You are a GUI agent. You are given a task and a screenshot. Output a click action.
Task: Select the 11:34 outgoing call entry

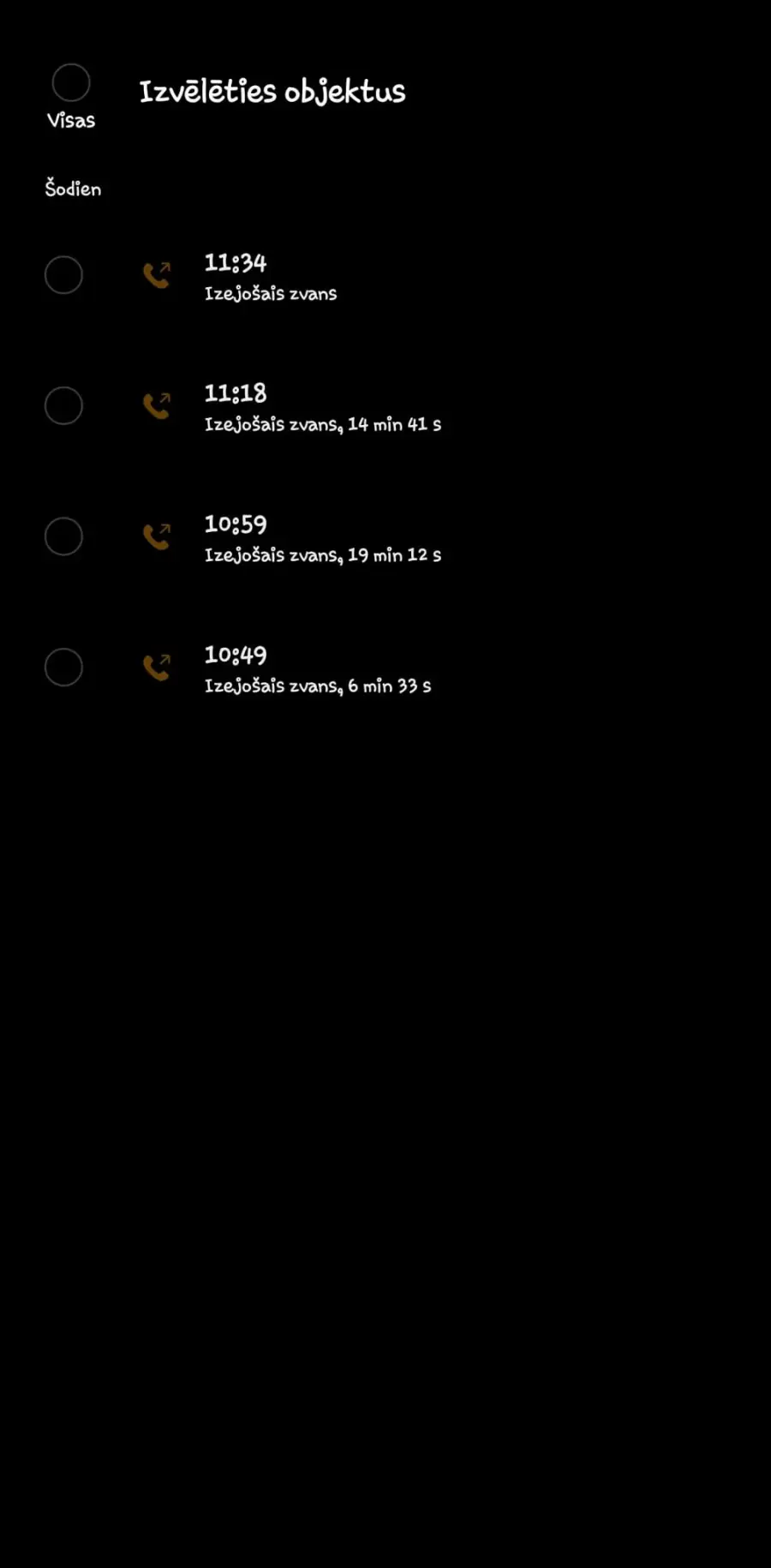pos(63,275)
